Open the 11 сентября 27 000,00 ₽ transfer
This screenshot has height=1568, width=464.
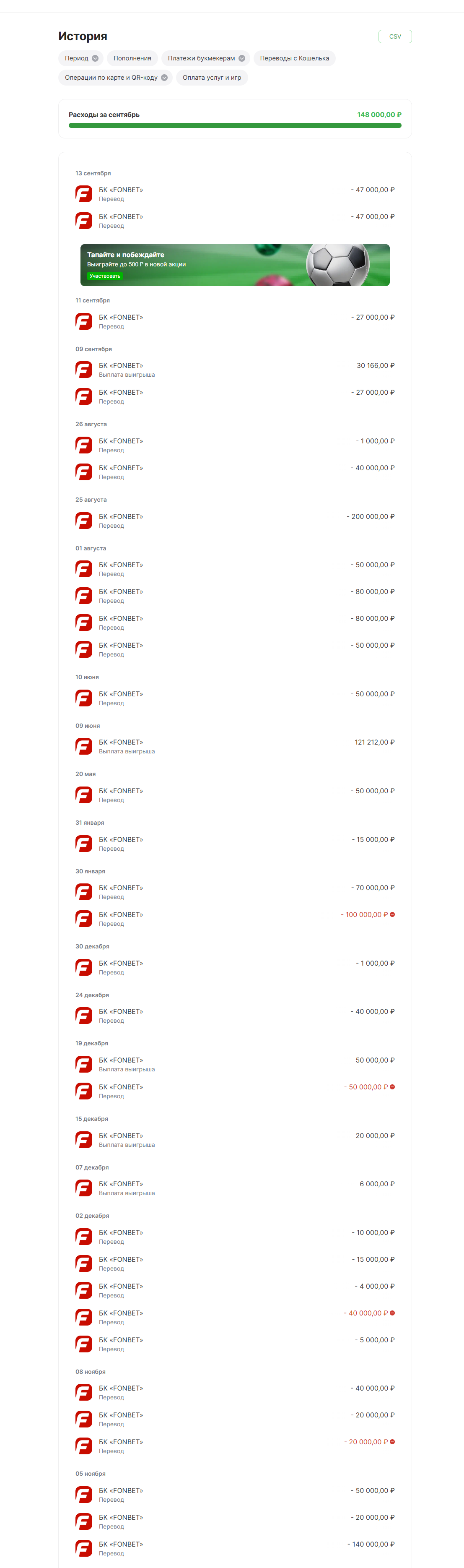pyautogui.click(x=235, y=321)
